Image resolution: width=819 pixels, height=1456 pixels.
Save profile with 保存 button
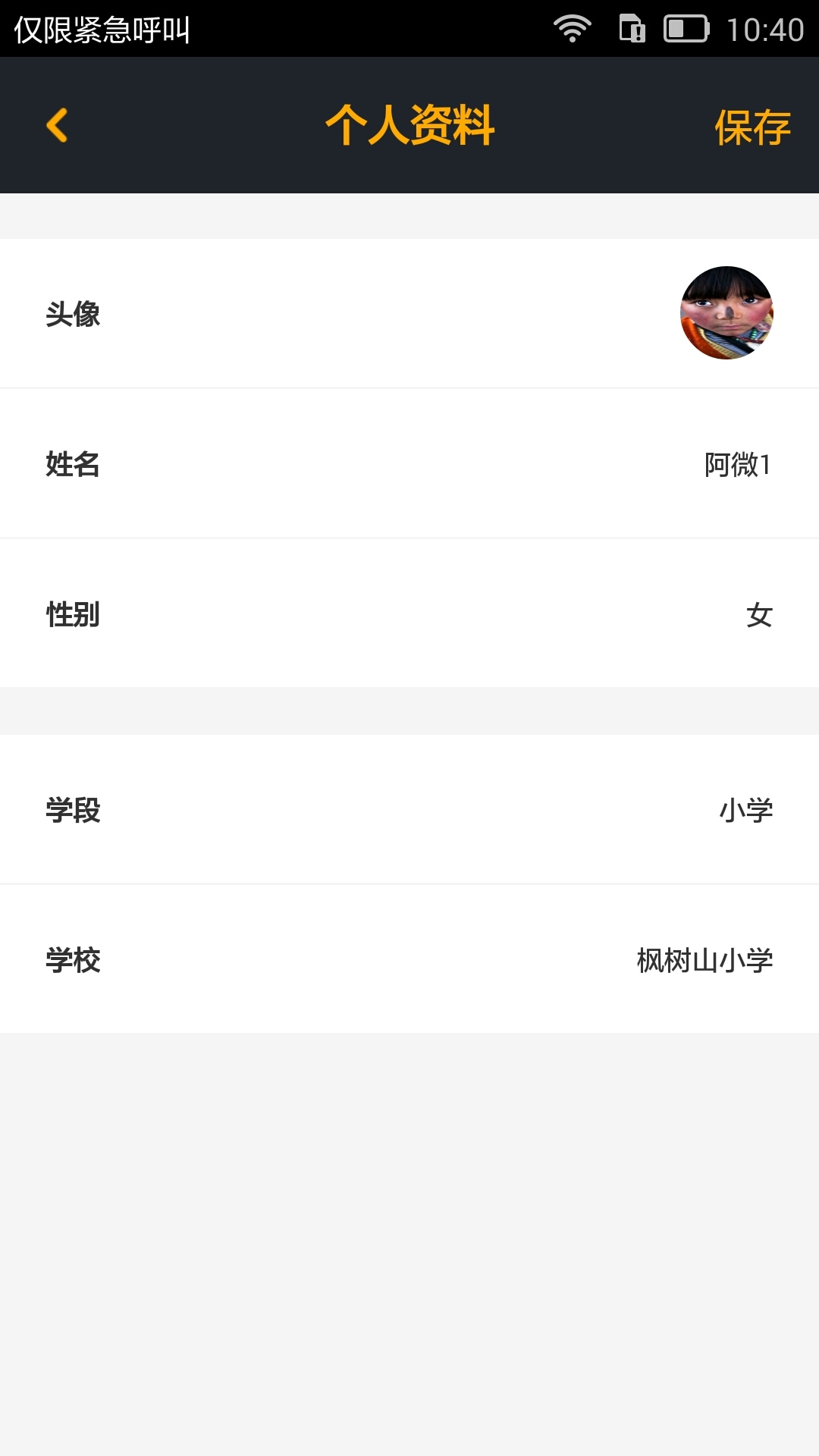coord(752,127)
